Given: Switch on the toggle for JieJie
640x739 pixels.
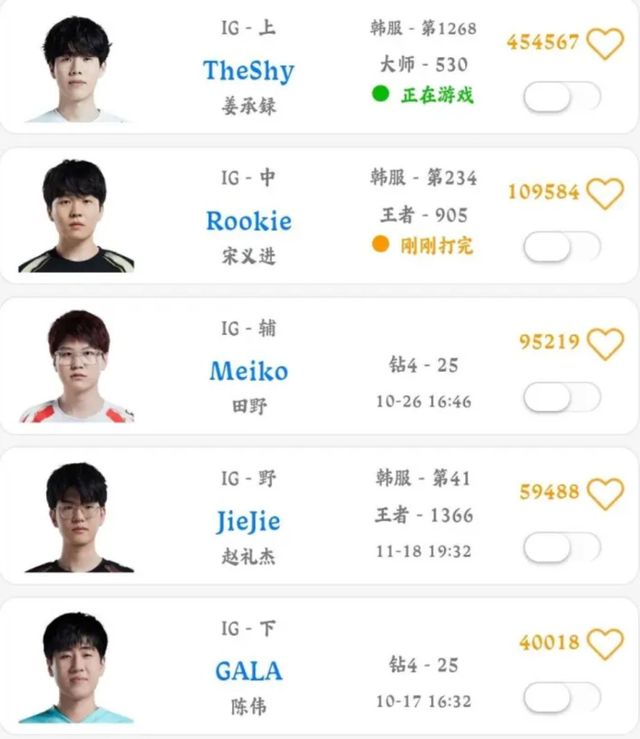Looking at the screenshot, I should click(561, 547).
